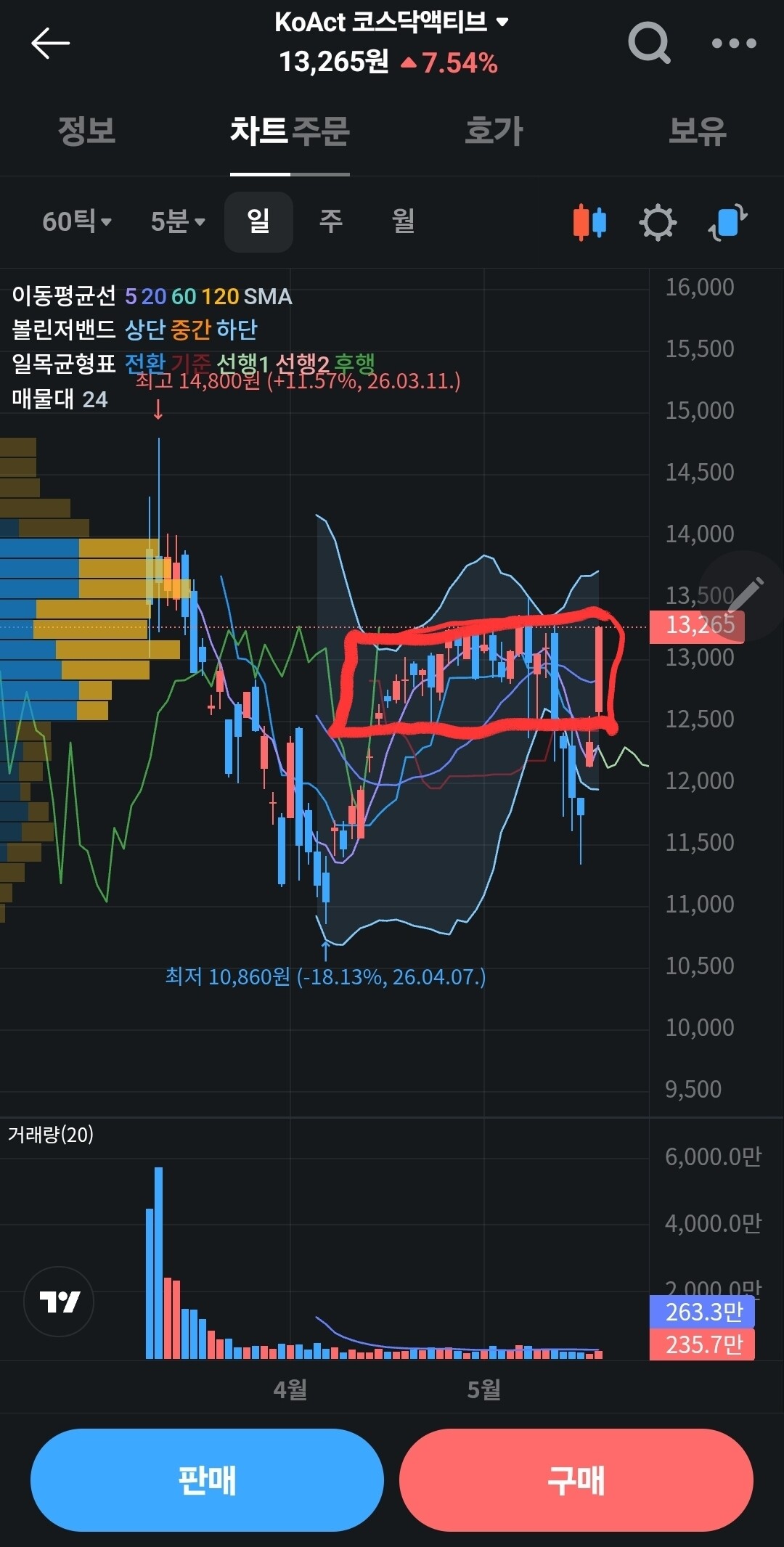This screenshot has width=784, height=1547.
Task: Go back using the arrow icon
Action: coord(50,44)
